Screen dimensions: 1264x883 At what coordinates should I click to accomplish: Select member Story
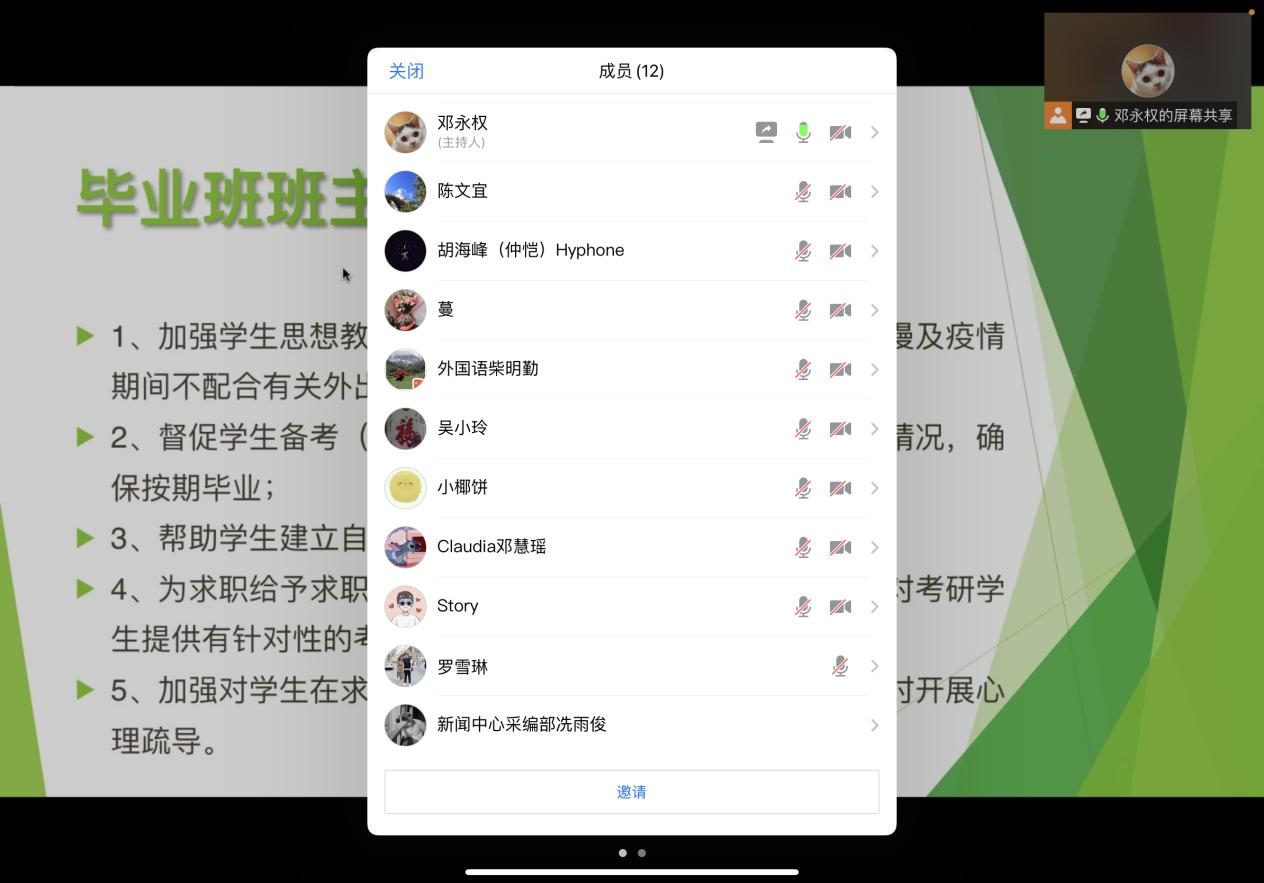point(600,606)
